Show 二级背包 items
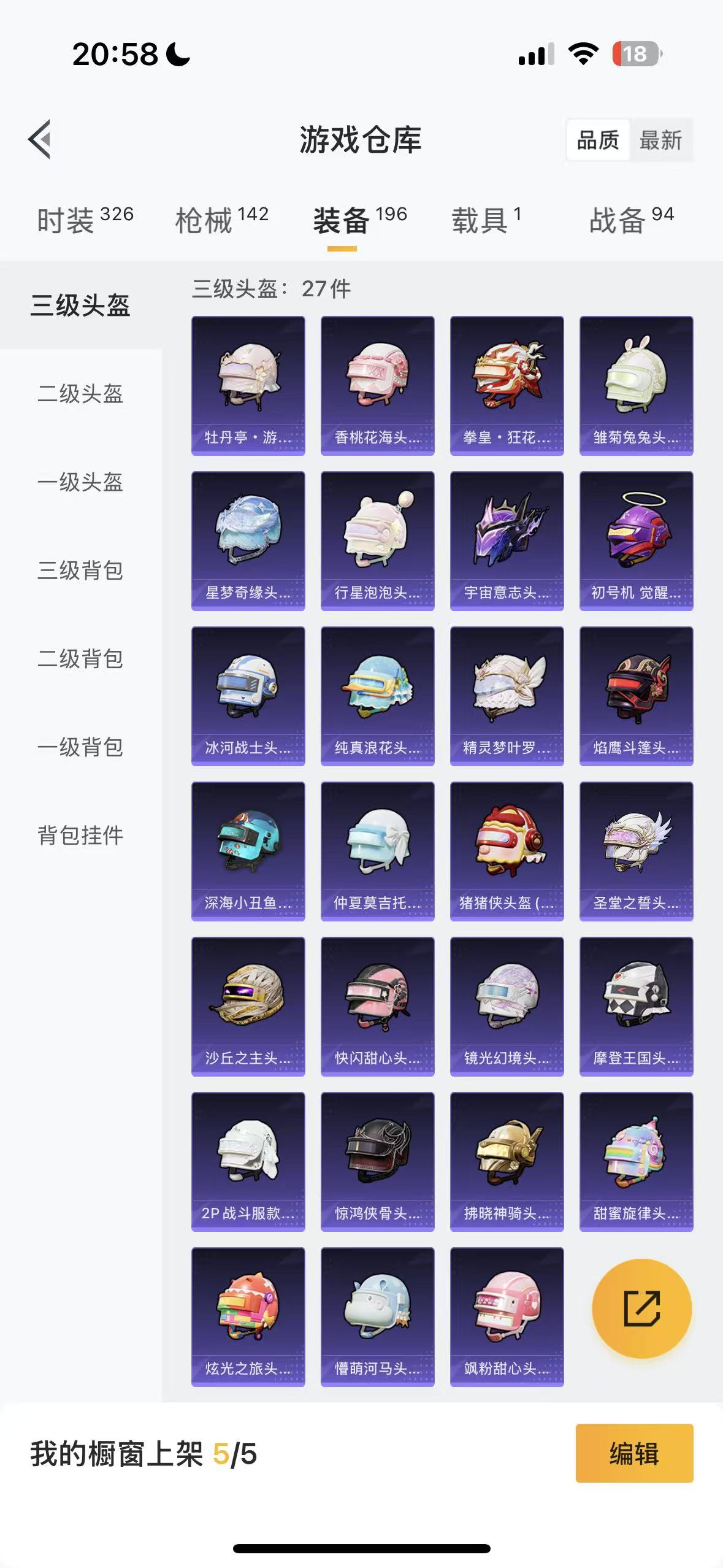The height and width of the screenshot is (1568, 723). (x=80, y=659)
